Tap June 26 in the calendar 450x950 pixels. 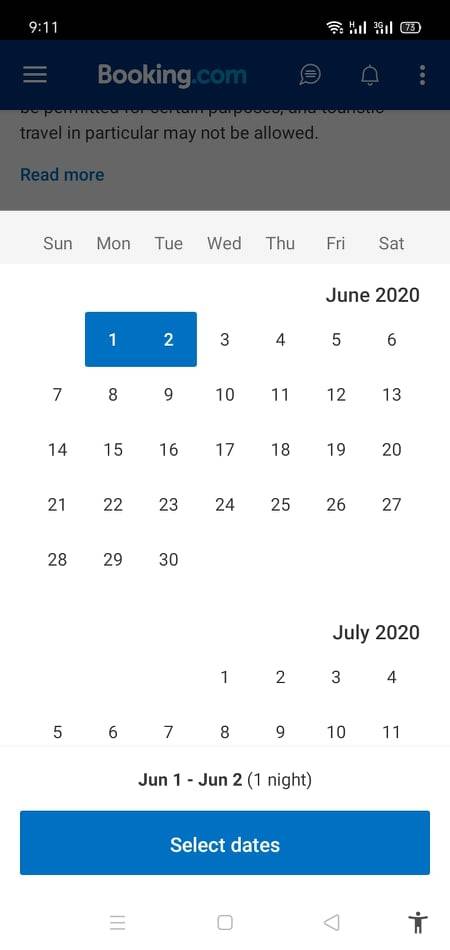pos(336,505)
